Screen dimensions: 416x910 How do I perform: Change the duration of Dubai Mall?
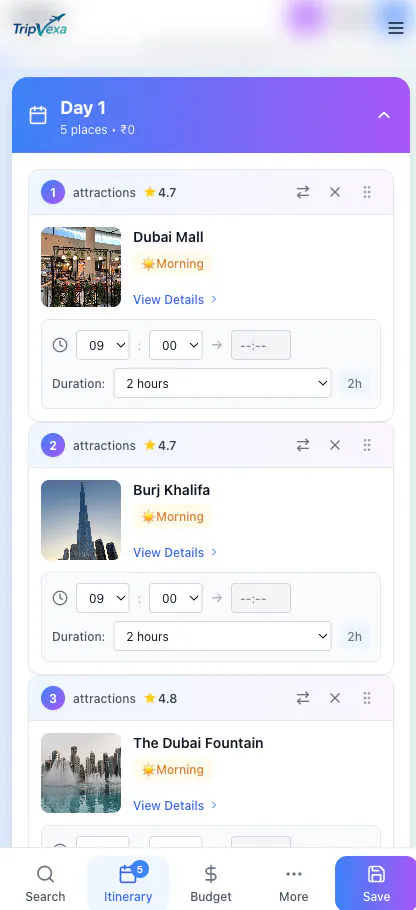click(x=222, y=383)
